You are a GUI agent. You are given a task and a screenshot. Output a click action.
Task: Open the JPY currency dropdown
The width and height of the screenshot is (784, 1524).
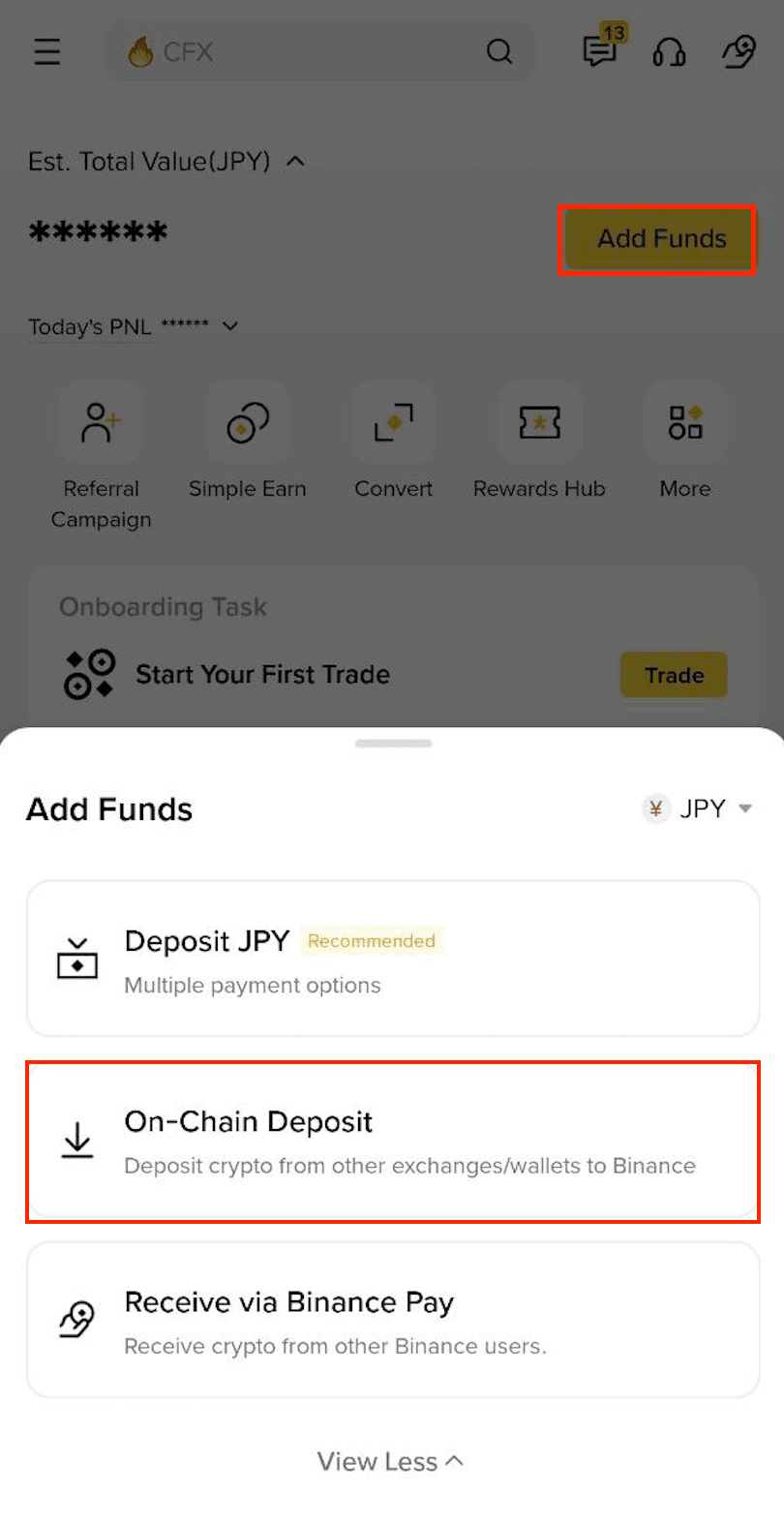pos(697,808)
